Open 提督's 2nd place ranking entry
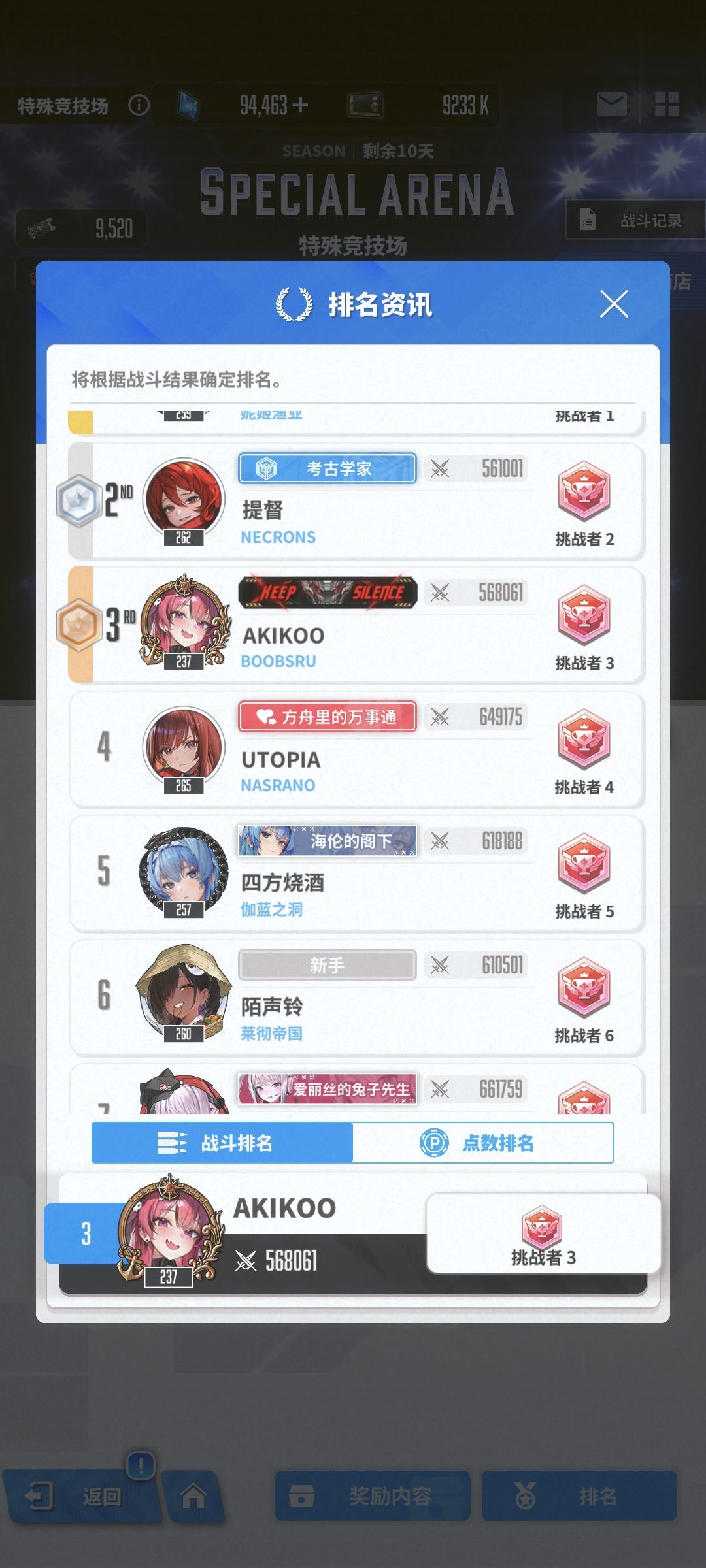The image size is (706, 1568). point(357,501)
